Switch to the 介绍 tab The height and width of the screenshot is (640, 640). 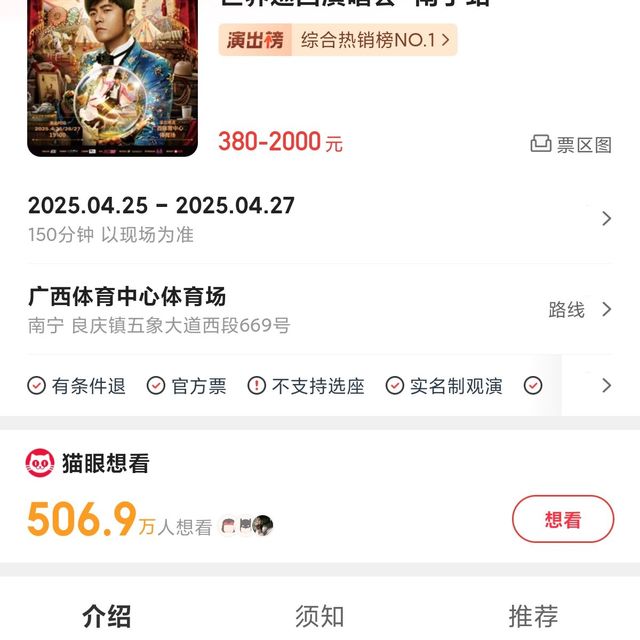click(x=107, y=615)
